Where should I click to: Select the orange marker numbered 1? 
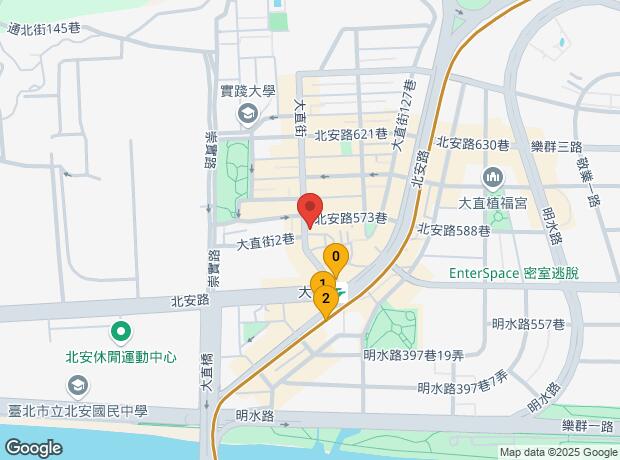pos(319,283)
